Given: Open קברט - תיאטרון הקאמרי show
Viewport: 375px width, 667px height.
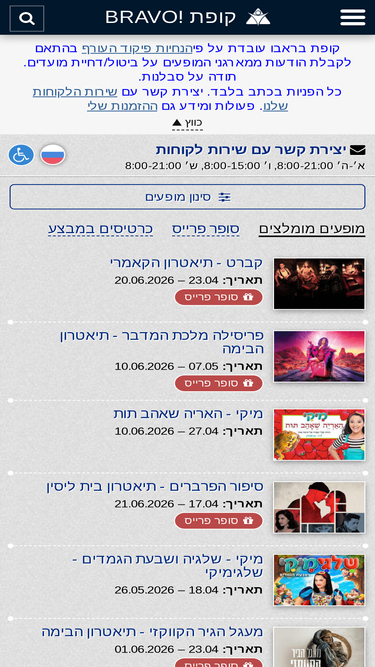Looking at the screenshot, I should (186, 262).
